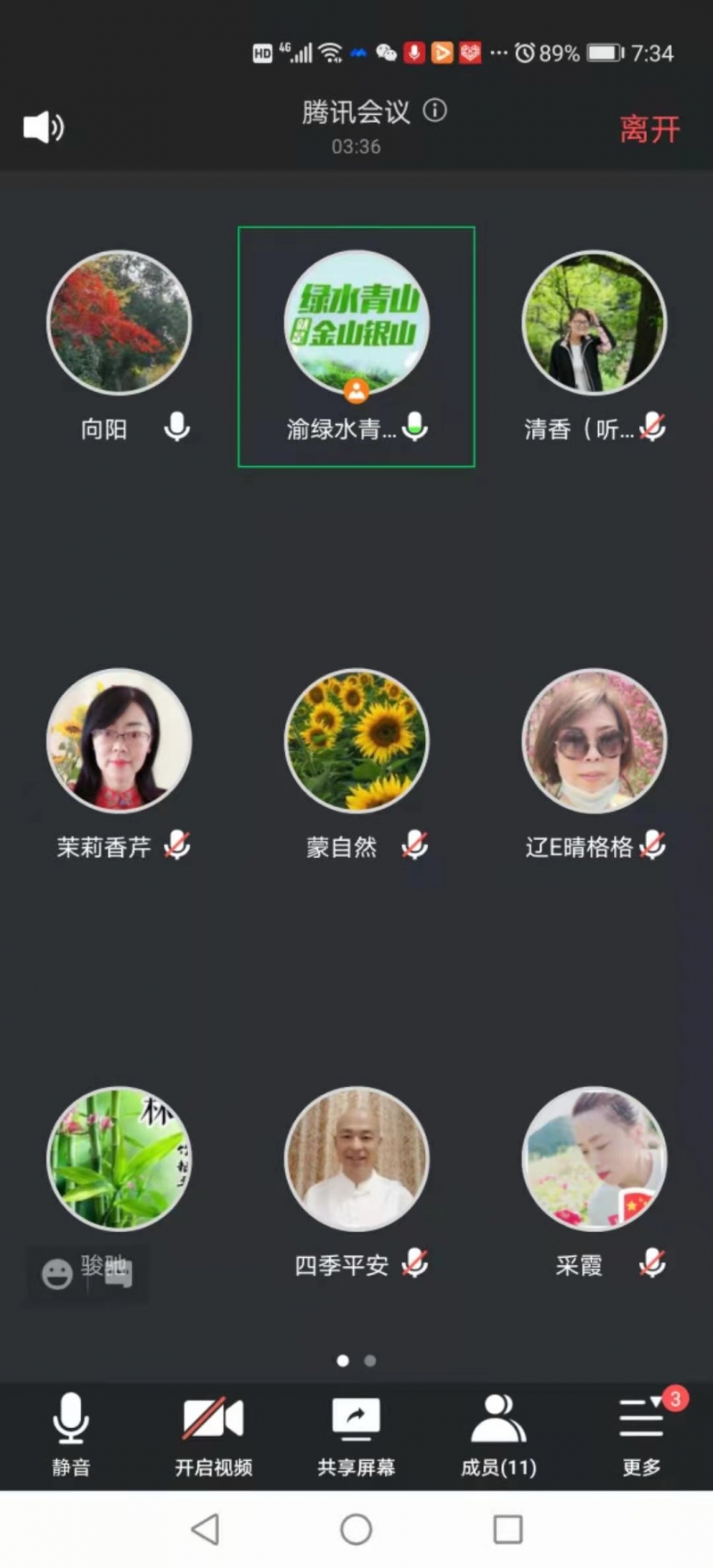Mute microphone with 静音
Image resolution: width=713 pixels, height=1568 pixels.
tap(70, 1433)
